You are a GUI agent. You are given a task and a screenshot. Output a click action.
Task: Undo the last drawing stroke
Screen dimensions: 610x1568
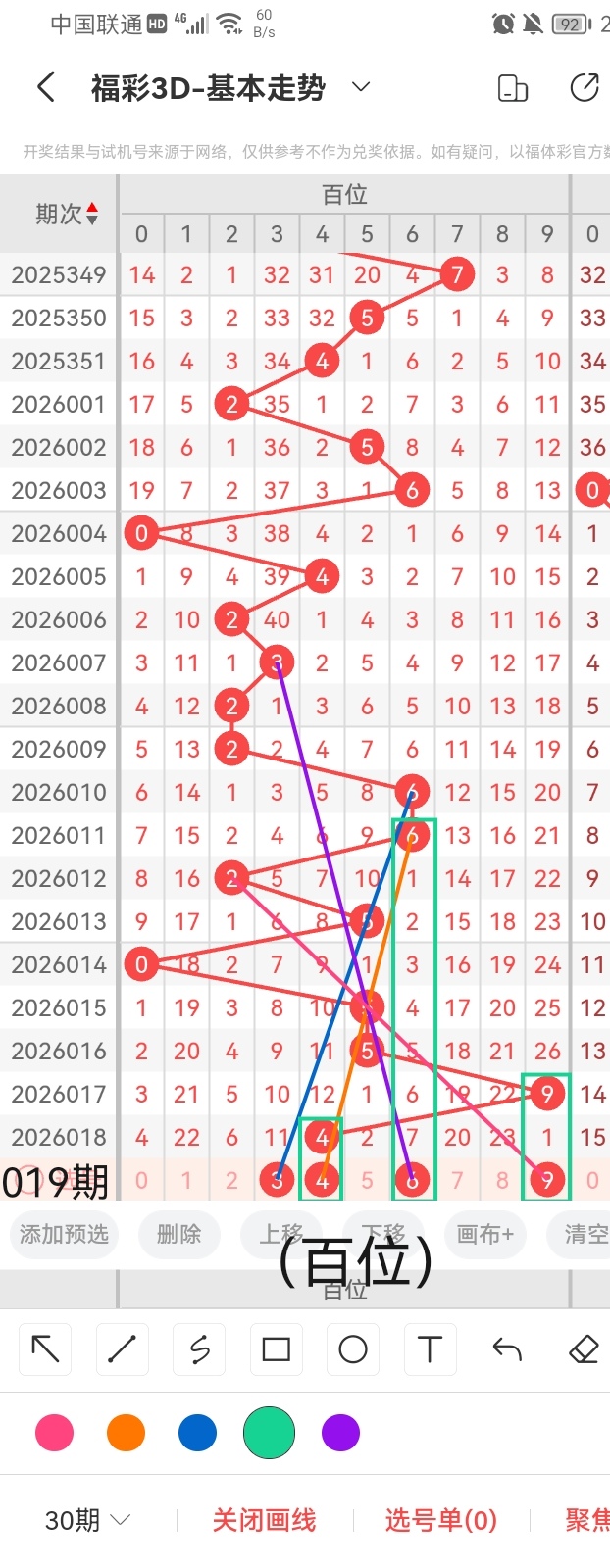tap(507, 1349)
